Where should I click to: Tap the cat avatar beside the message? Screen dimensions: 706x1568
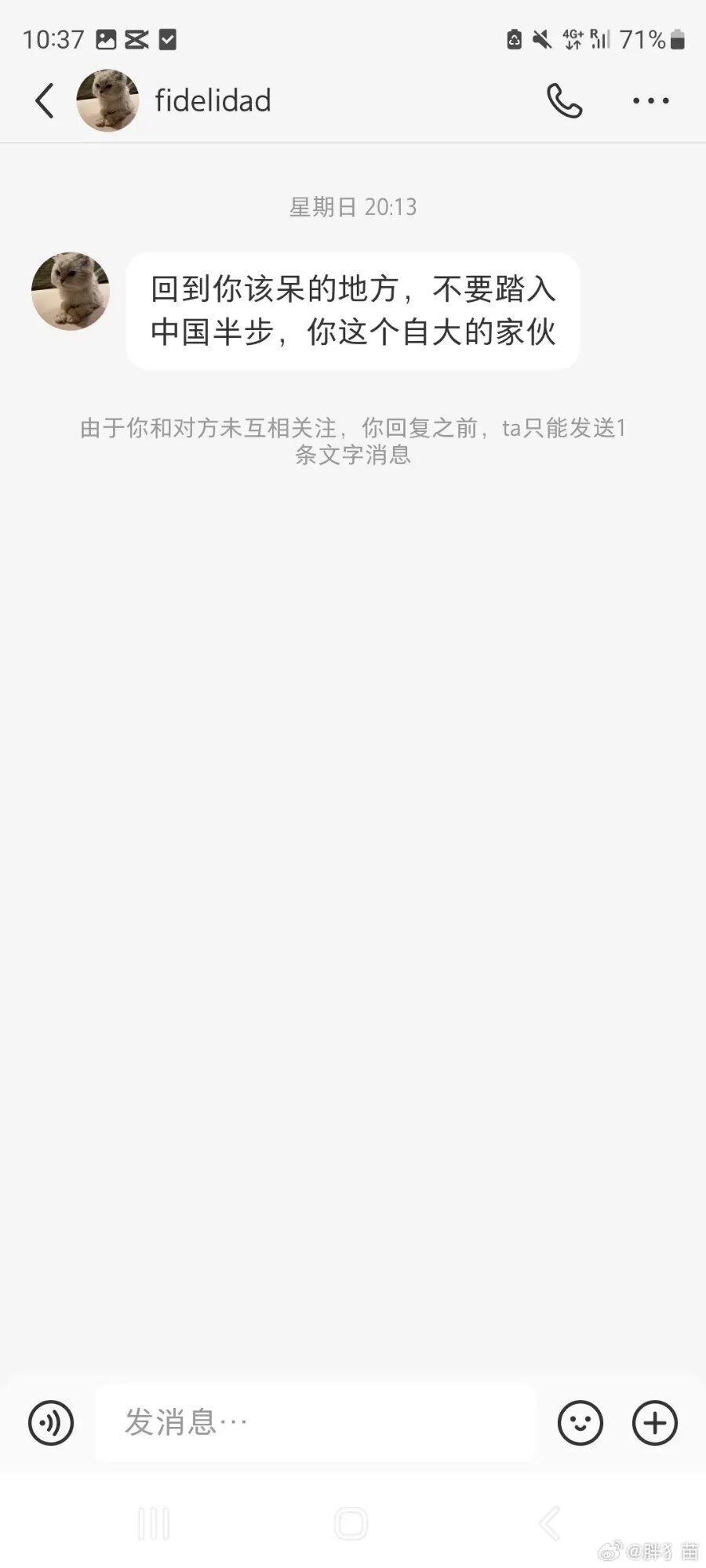[x=71, y=291]
